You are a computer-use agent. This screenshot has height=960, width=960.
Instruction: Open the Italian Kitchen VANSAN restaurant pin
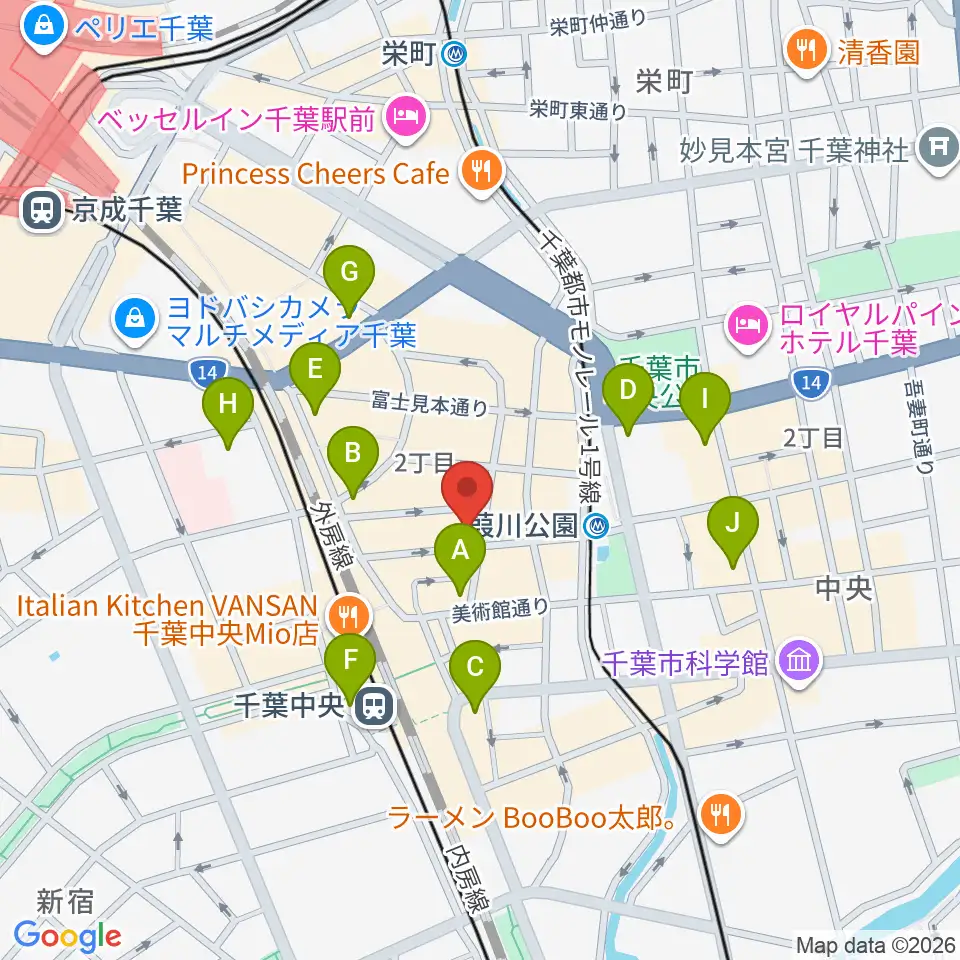coord(349,617)
